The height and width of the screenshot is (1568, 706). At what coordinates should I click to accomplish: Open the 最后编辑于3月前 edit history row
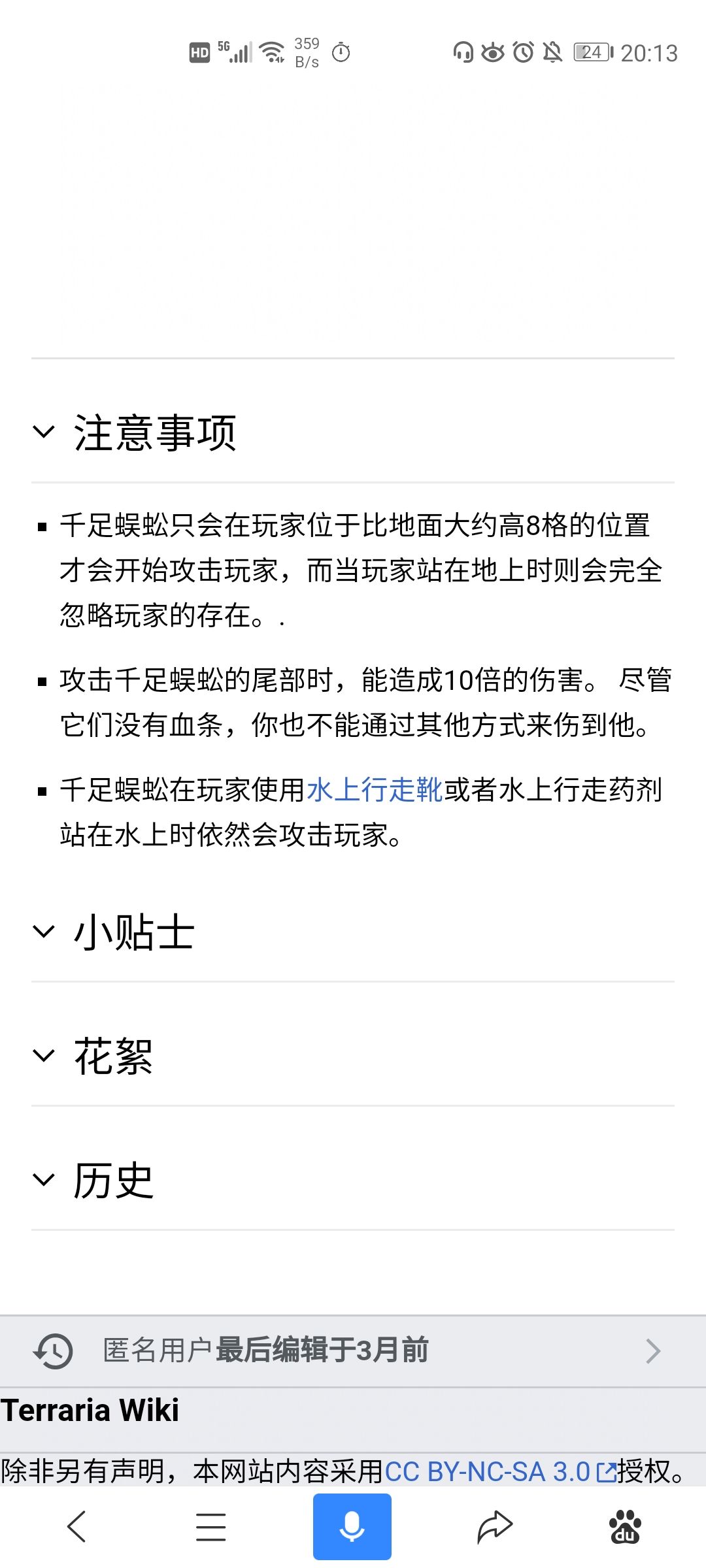[x=353, y=1350]
